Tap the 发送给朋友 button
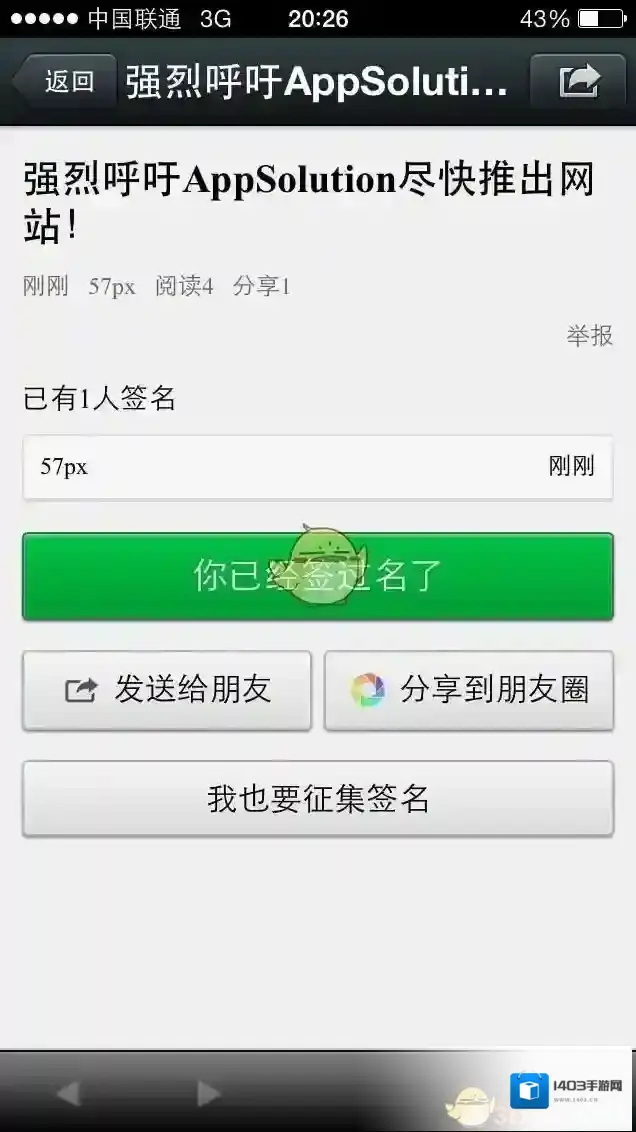 coord(167,690)
